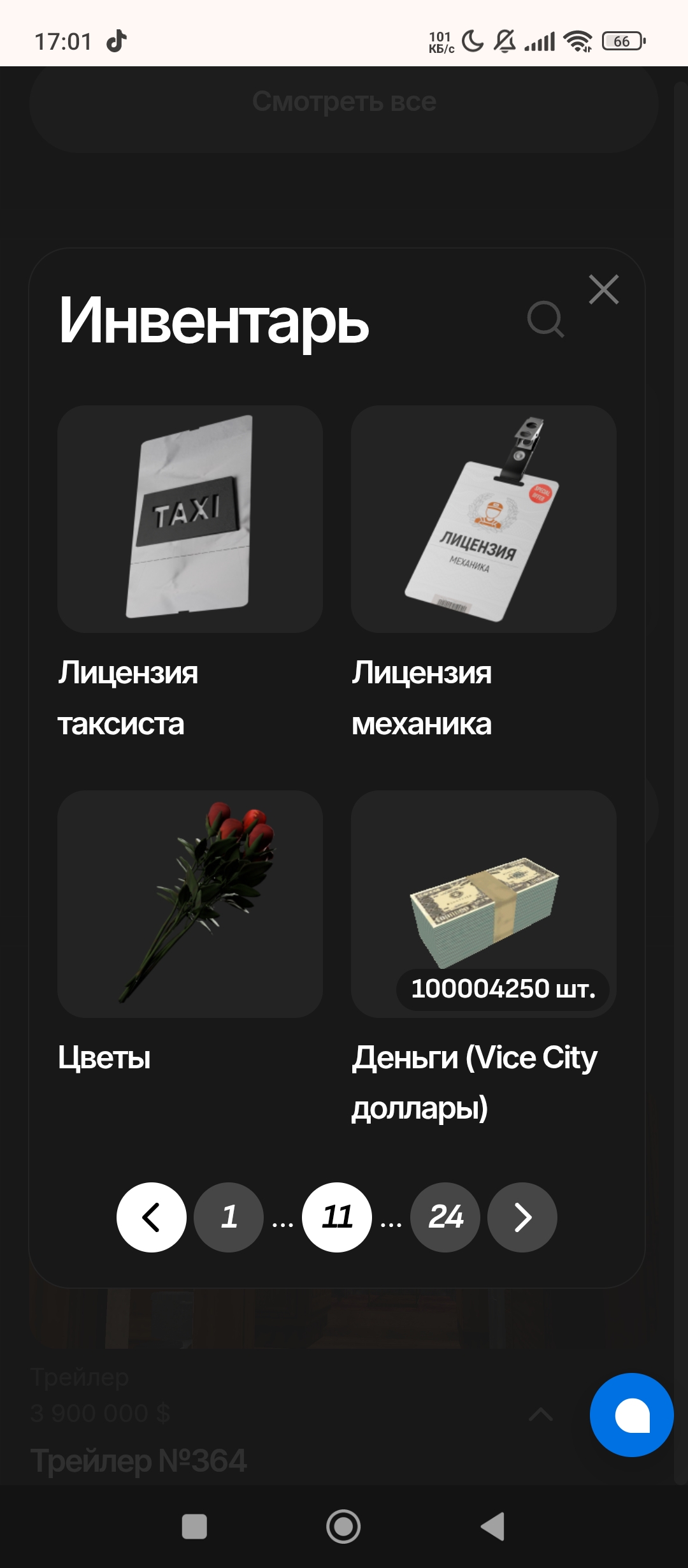Screen dimensions: 688x1568
Task: Tap the system back button
Action: [x=492, y=1527]
